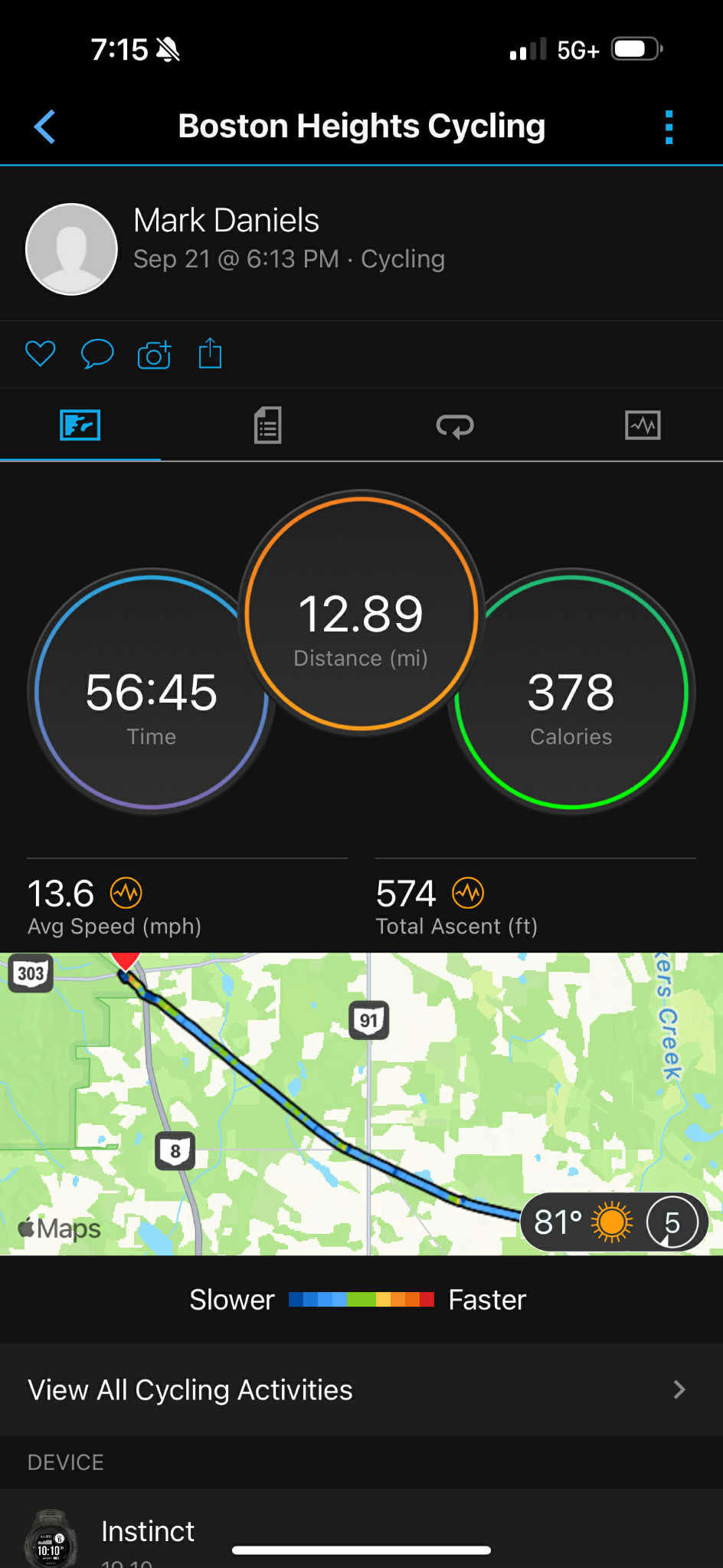
Task: Like this cycling activity
Action: [x=40, y=354]
